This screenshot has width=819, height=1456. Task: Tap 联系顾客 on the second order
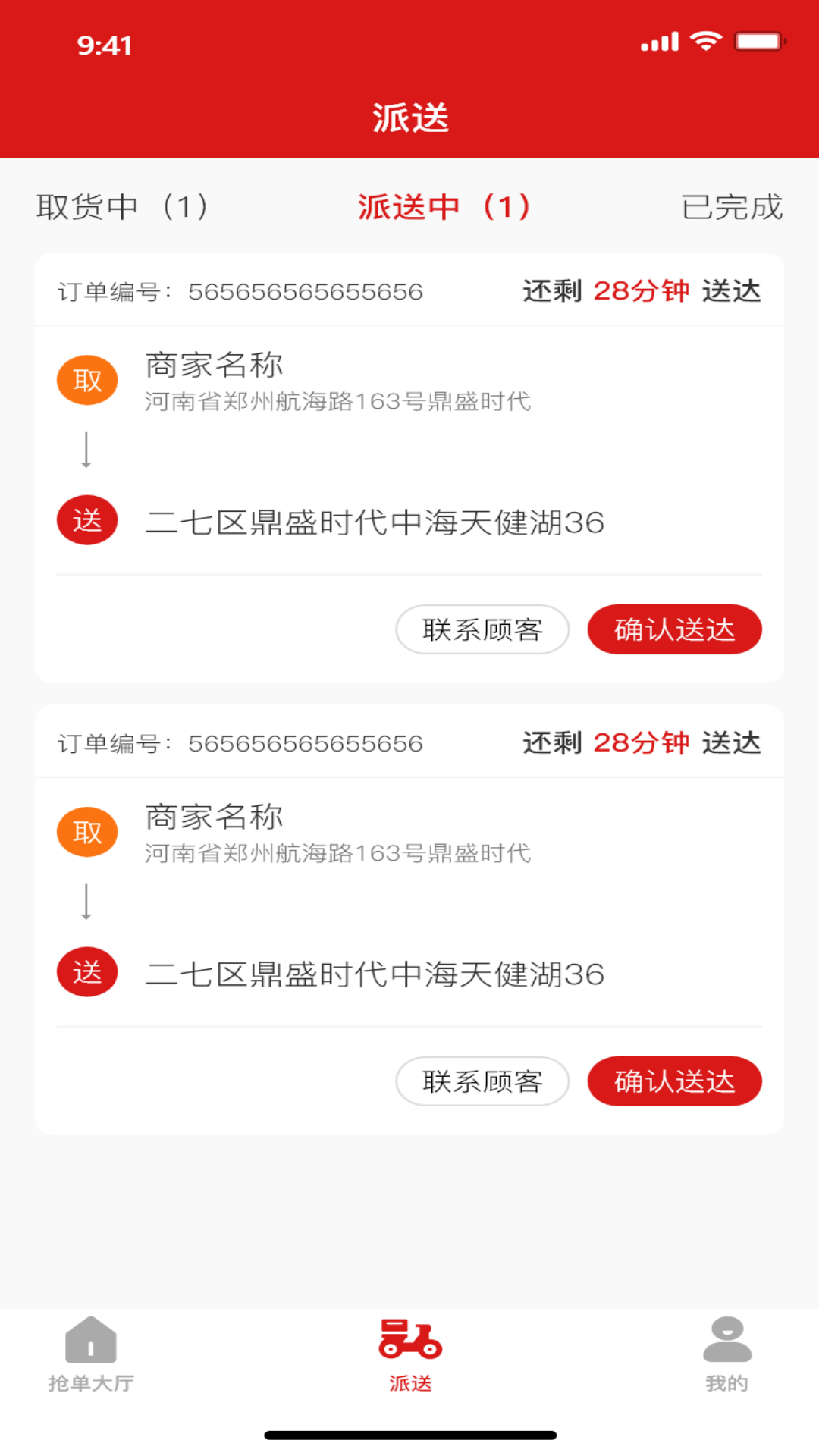tap(482, 1081)
